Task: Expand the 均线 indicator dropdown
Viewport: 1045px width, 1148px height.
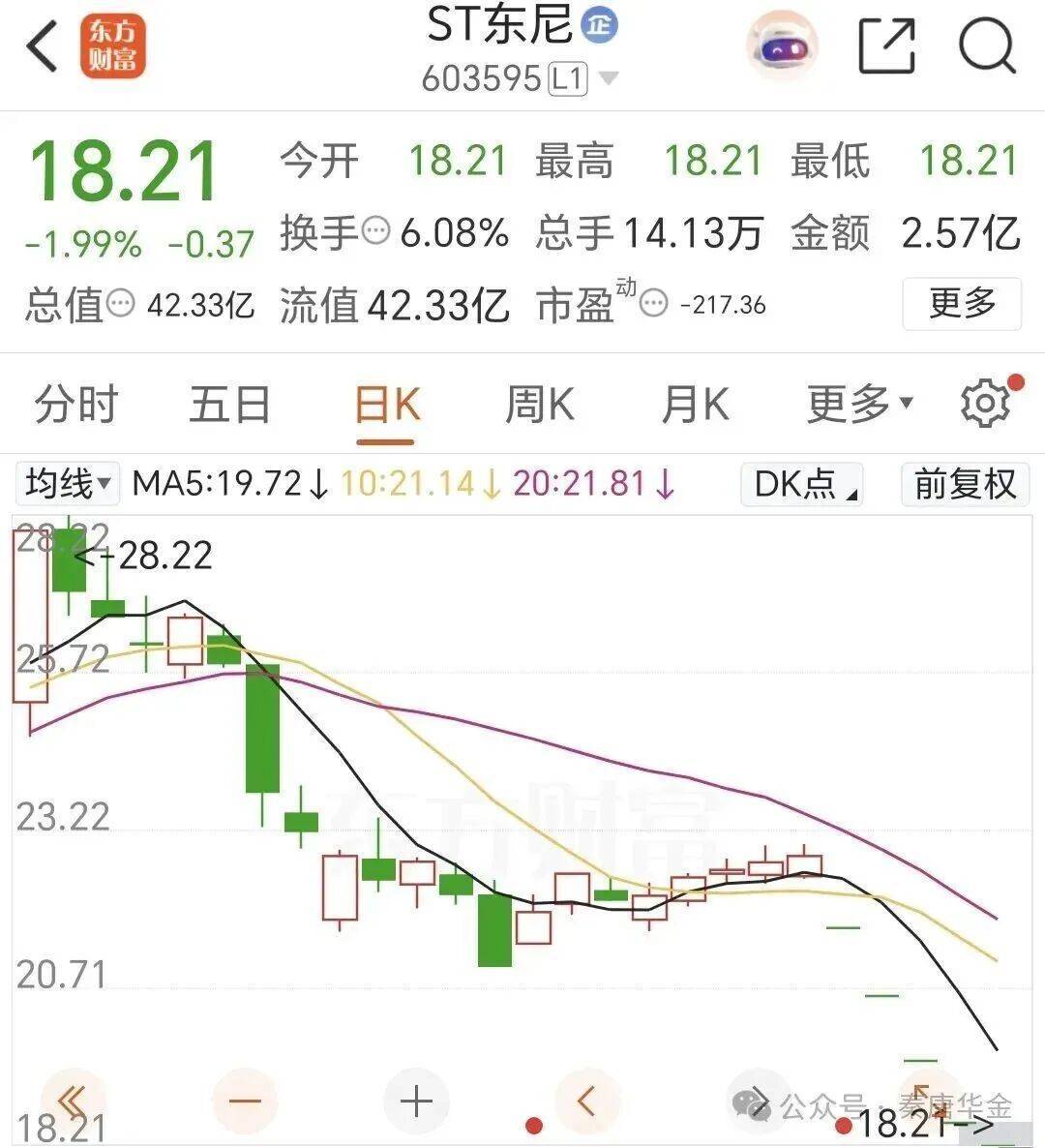Action: pyautogui.click(x=68, y=482)
